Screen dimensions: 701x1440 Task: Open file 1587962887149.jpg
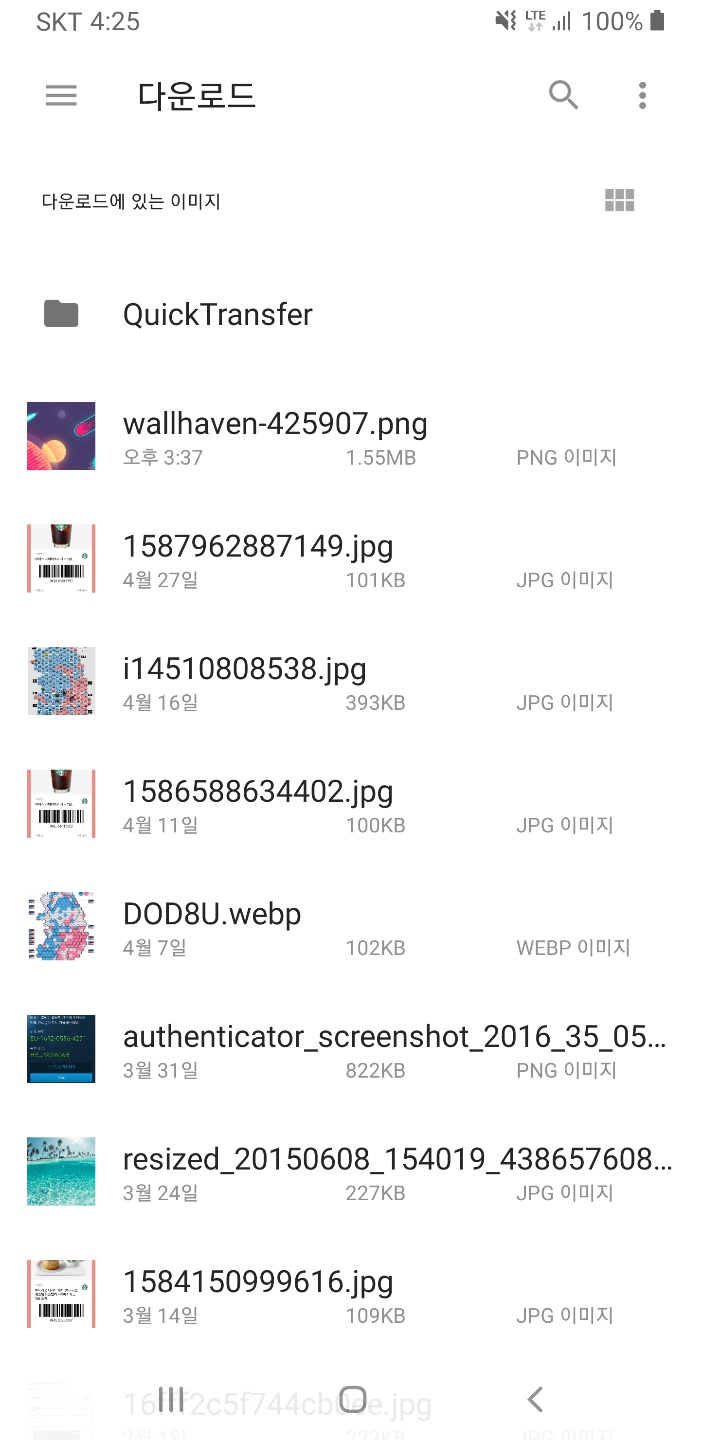click(258, 548)
